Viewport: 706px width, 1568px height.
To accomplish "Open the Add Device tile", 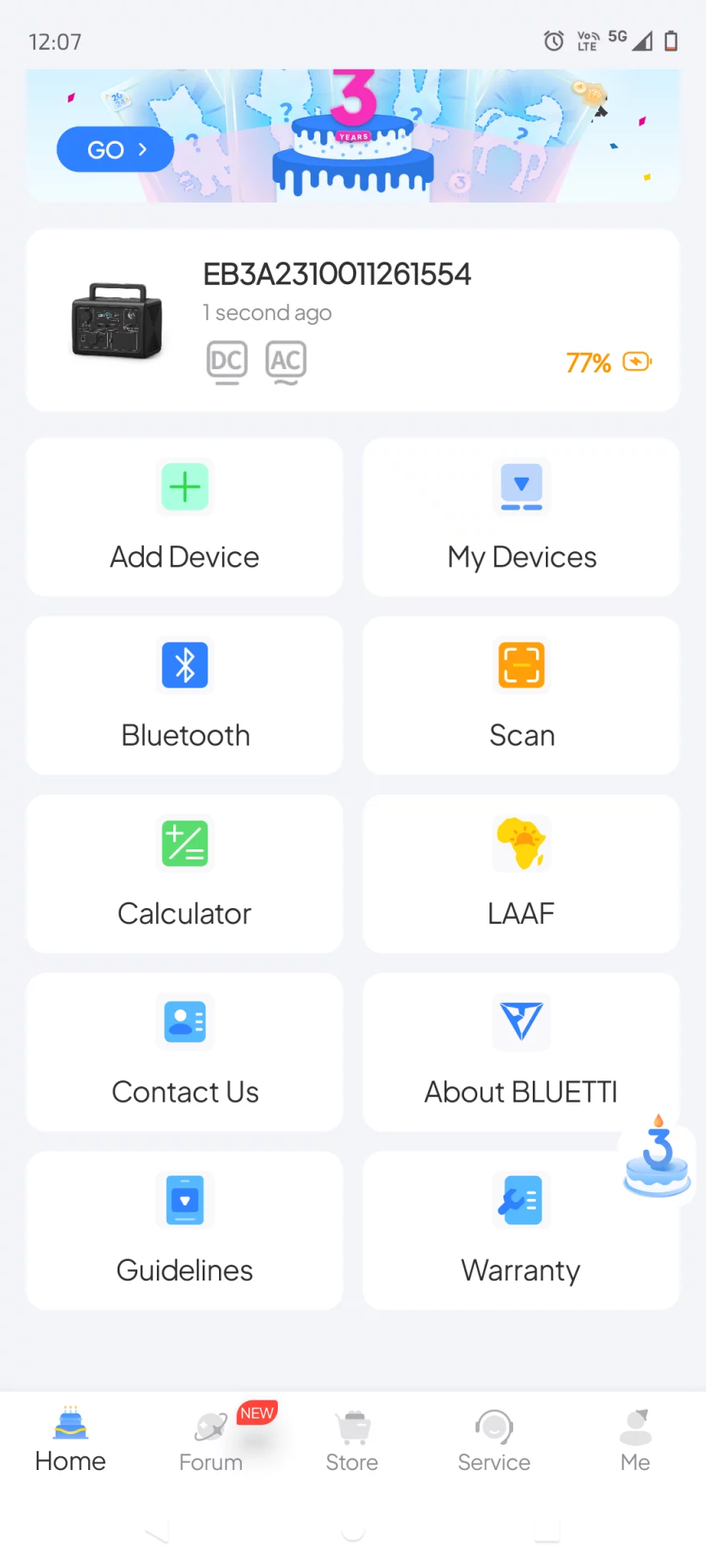I will (185, 517).
